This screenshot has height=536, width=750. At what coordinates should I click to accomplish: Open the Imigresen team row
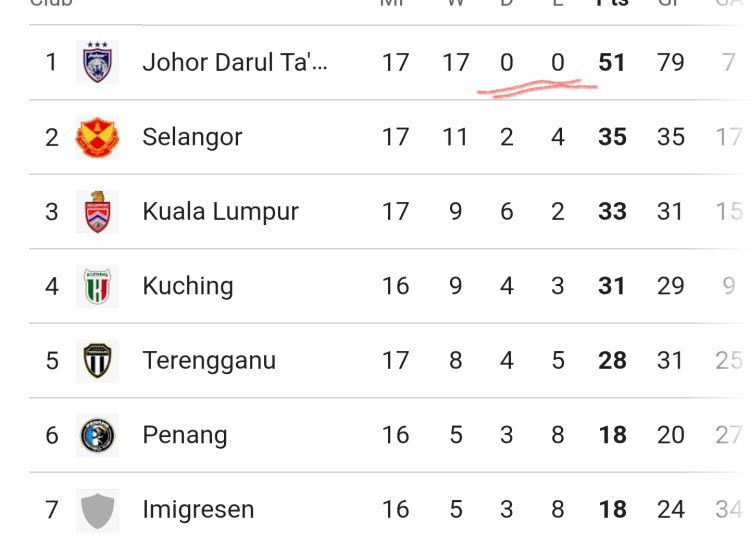click(x=198, y=510)
